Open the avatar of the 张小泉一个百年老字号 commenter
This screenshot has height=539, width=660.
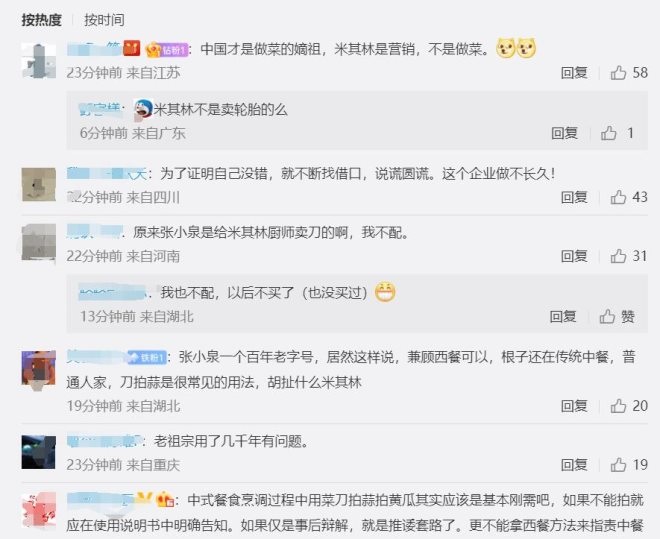tap(38, 368)
